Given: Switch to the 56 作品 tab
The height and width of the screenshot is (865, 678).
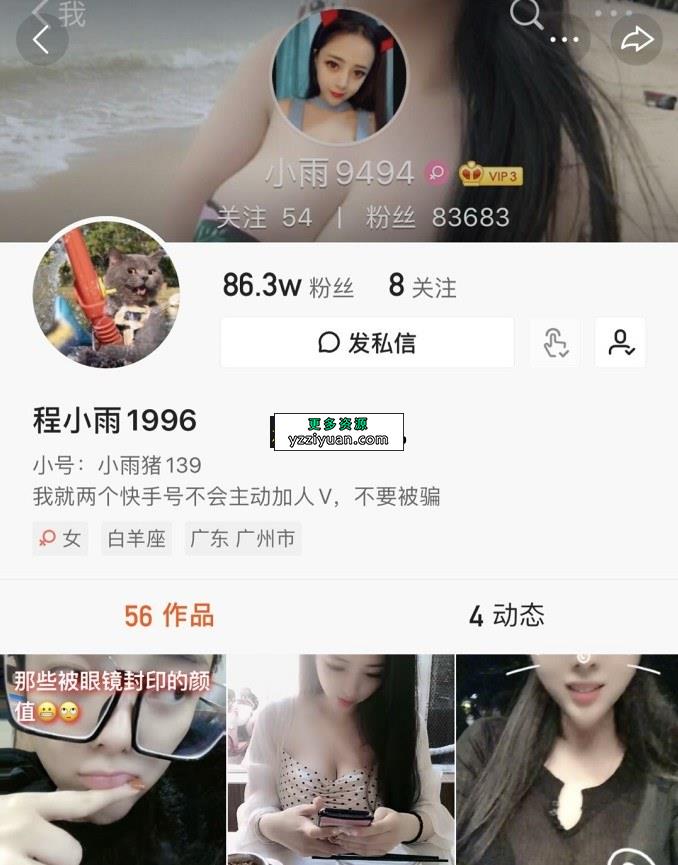Looking at the screenshot, I should coord(169,615).
